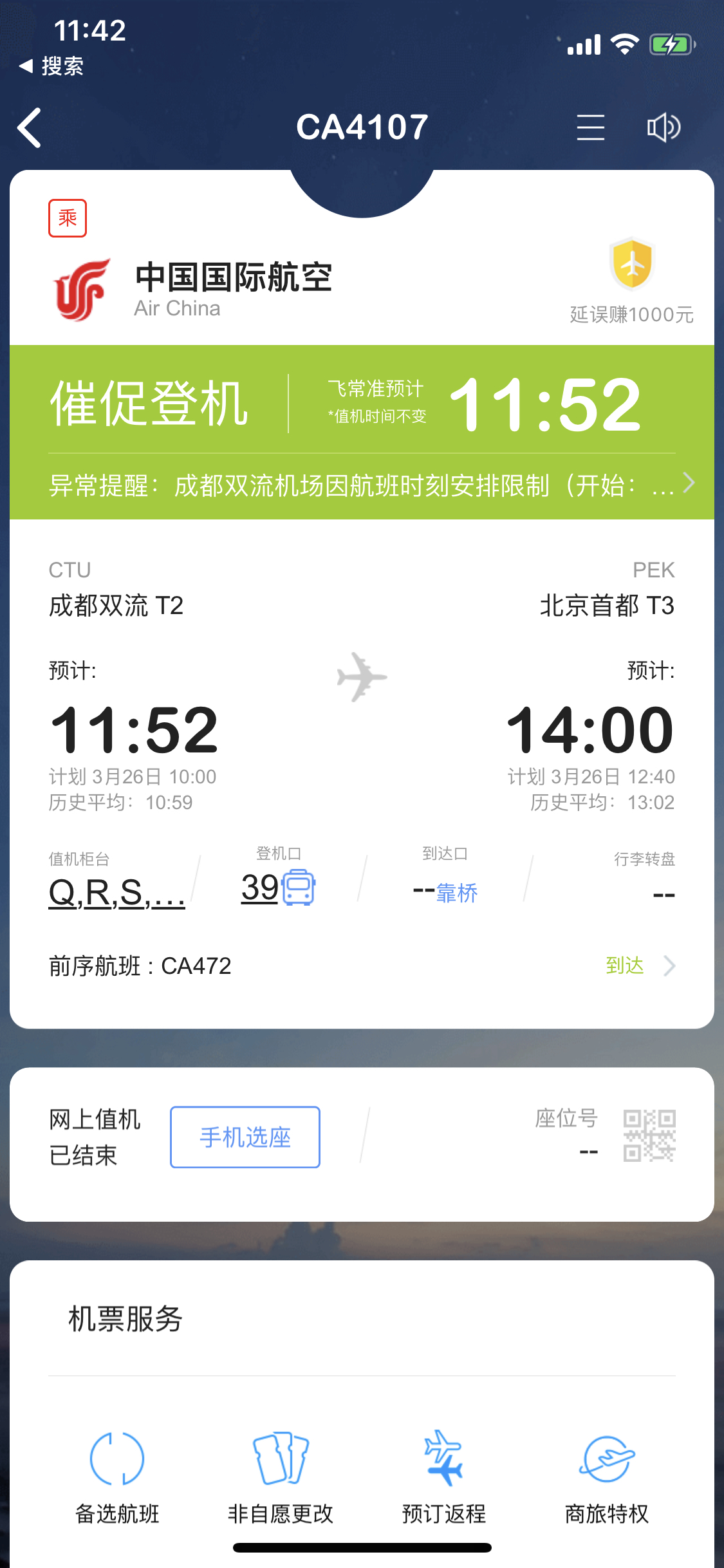This screenshot has height=1568, width=724.
Task: Go back from flight CA4107 details
Action: [x=30, y=127]
